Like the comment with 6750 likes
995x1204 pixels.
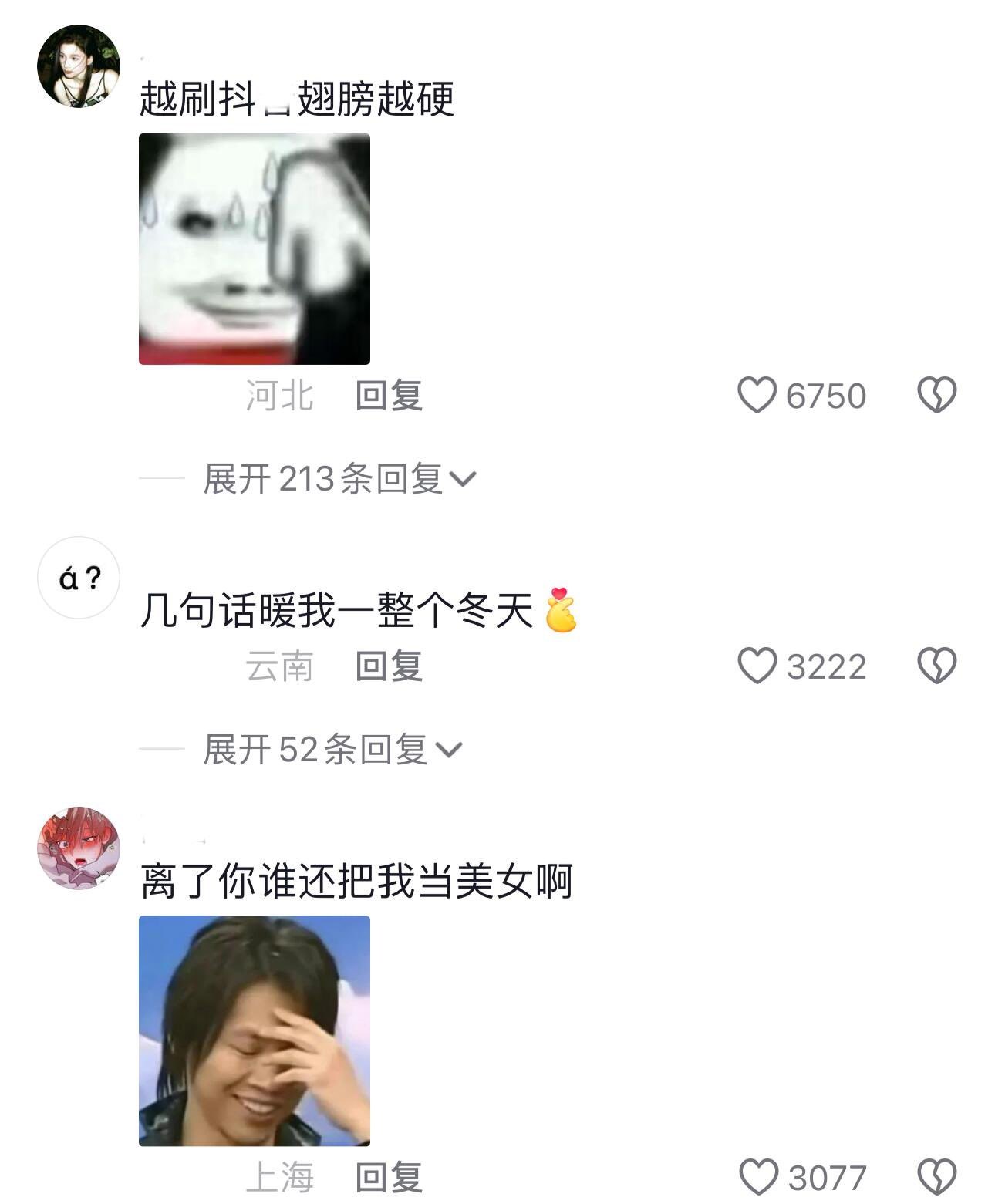click(x=761, y=396)
